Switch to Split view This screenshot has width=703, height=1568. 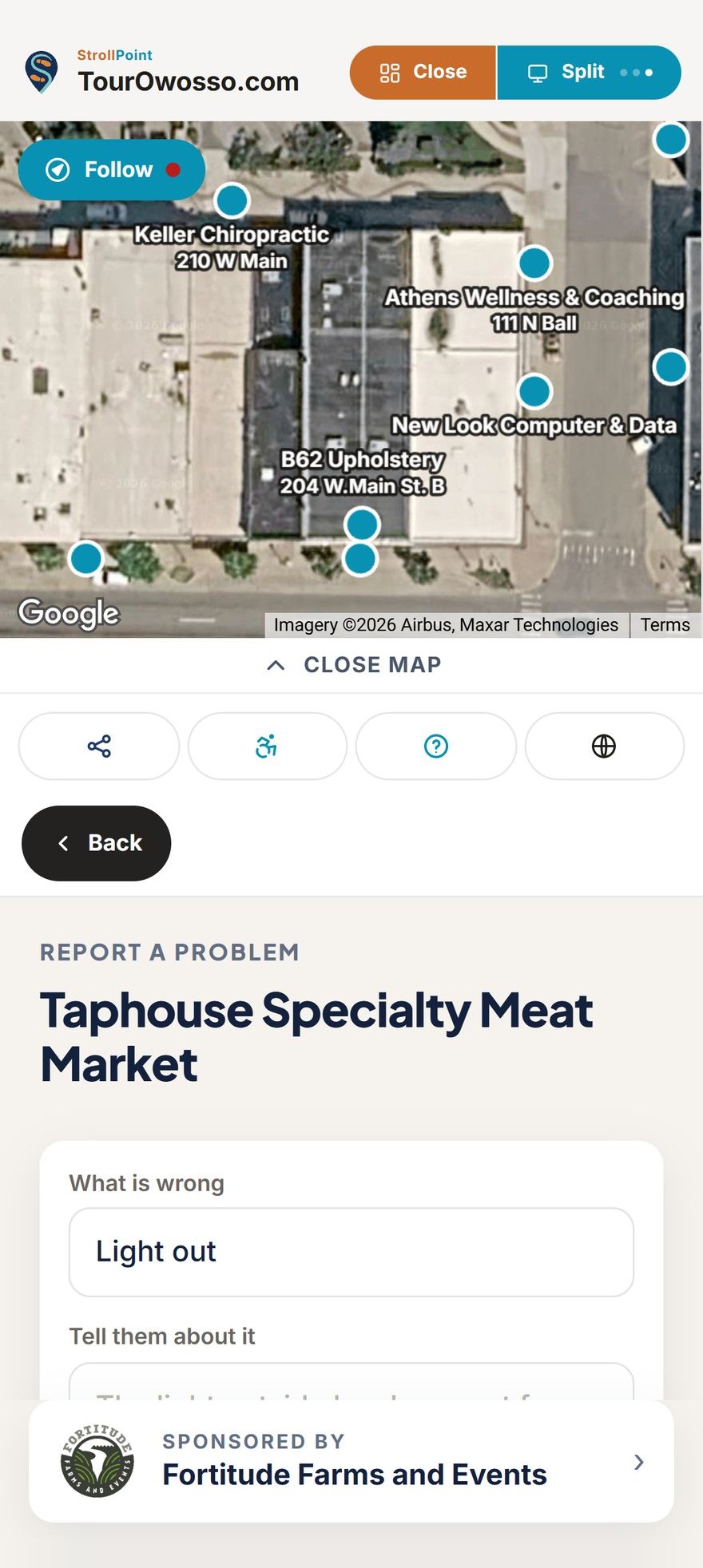[590, 73]
